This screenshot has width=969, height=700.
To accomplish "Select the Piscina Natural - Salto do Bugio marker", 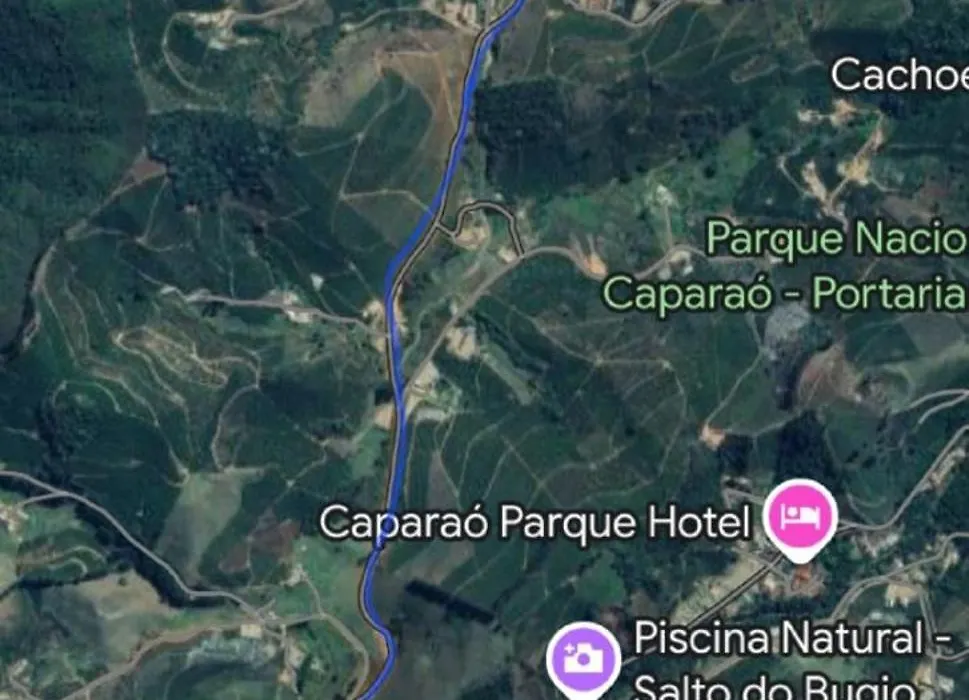I will tap(583, 656).
